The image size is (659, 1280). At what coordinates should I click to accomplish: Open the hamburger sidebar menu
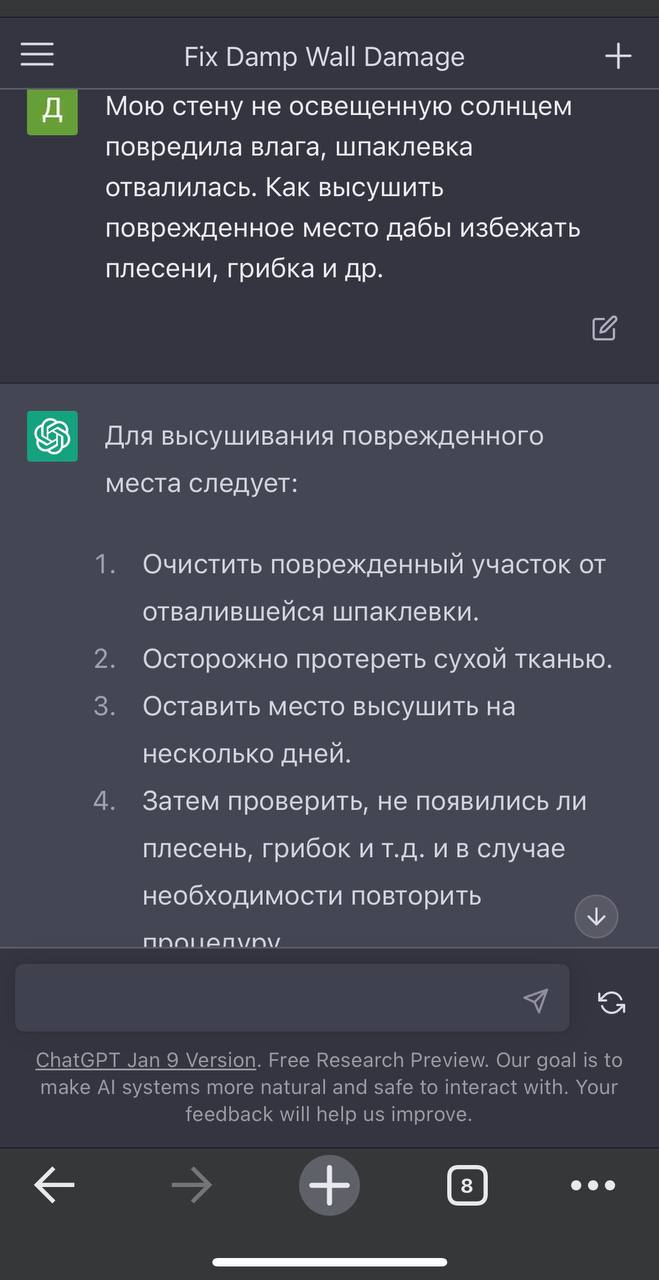tap(37, 54)
